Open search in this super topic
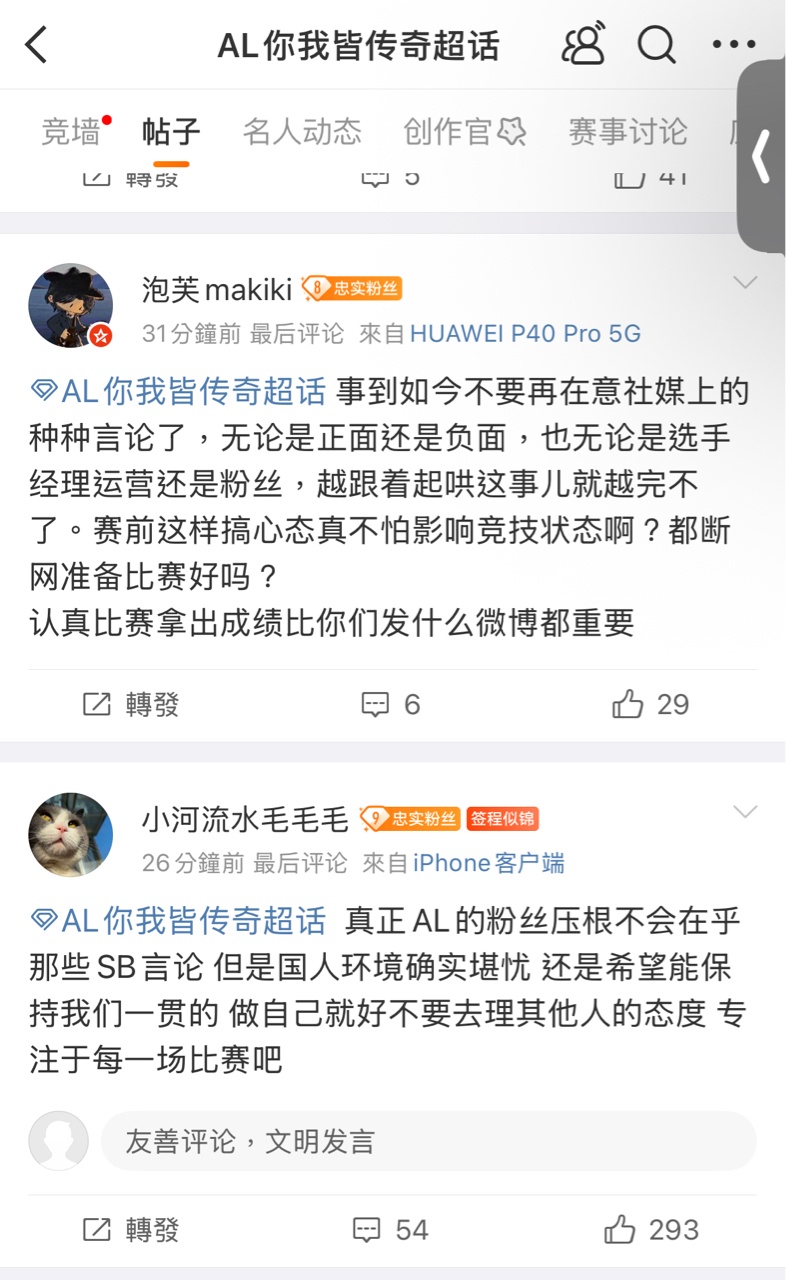This screenshot has height=1280, width=786. pos(657,44)
